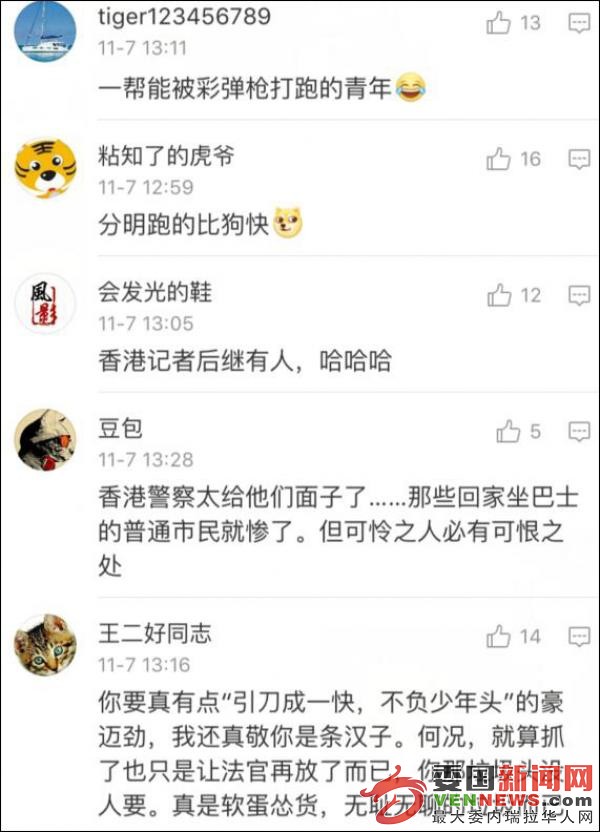
Task: Like the comment by 会发光的鞋
Action: click(499, 295)
